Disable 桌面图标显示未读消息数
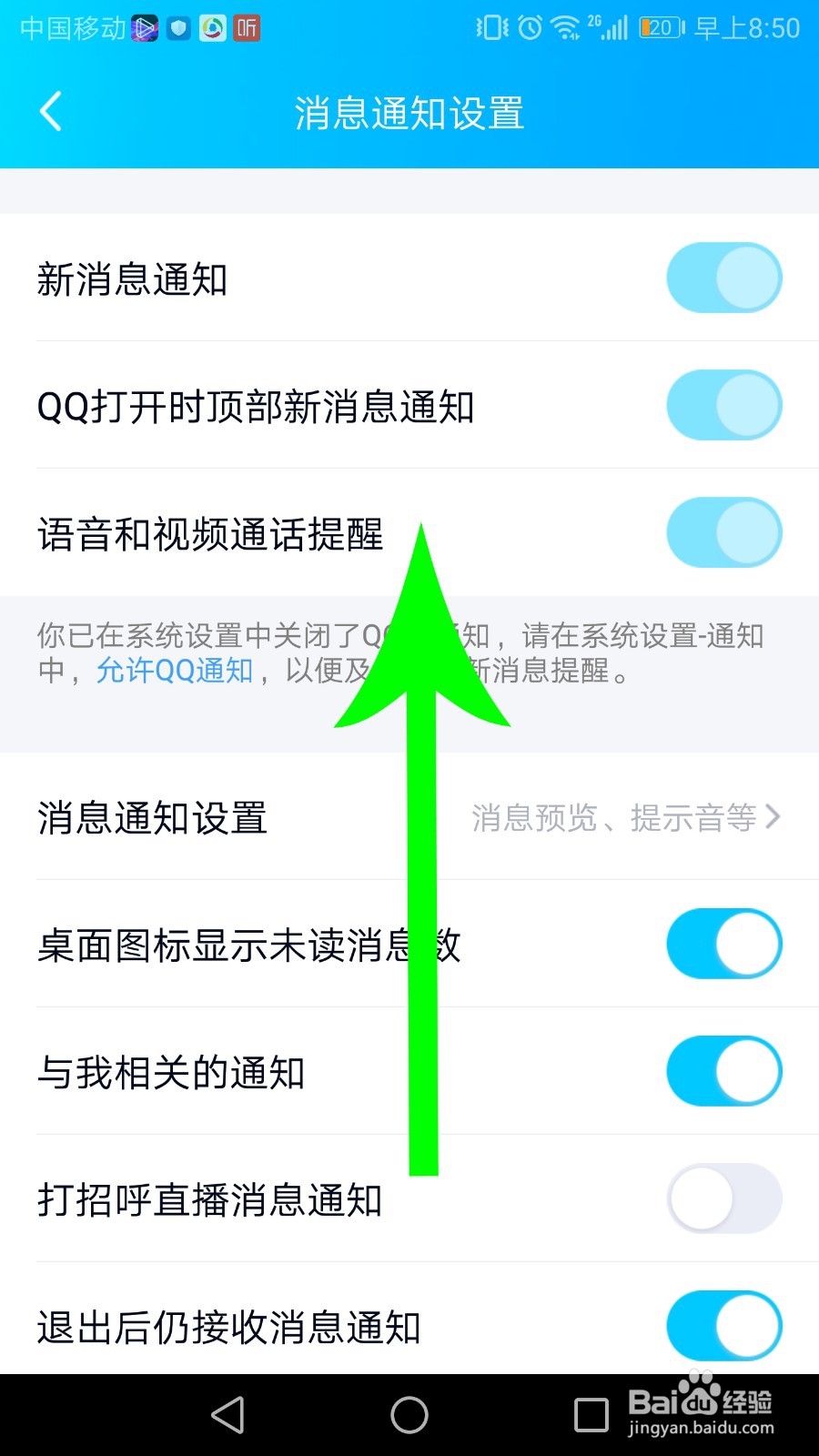The width and height of the screenshot is (819, 1456). (723, 944)
